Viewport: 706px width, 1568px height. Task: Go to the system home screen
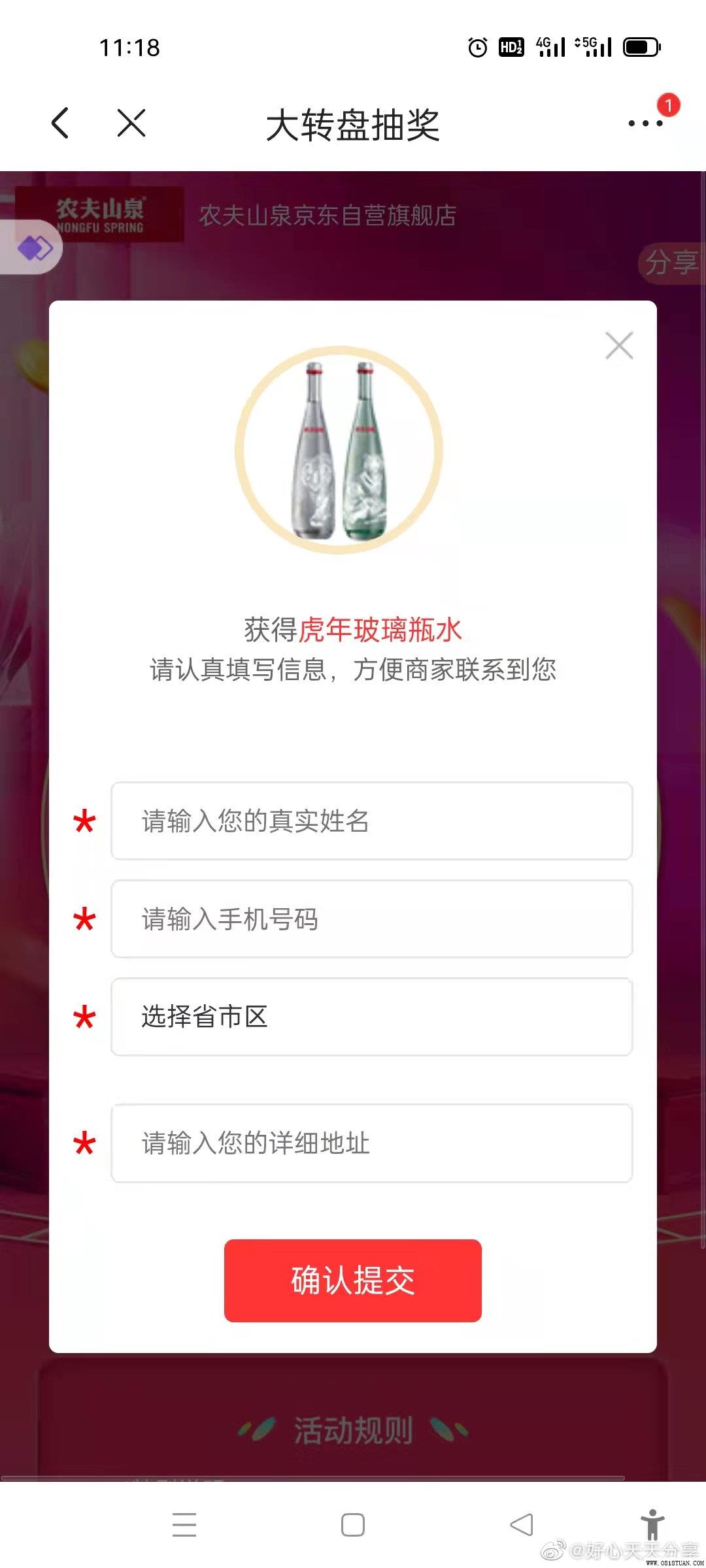[x=353, y=1525]
